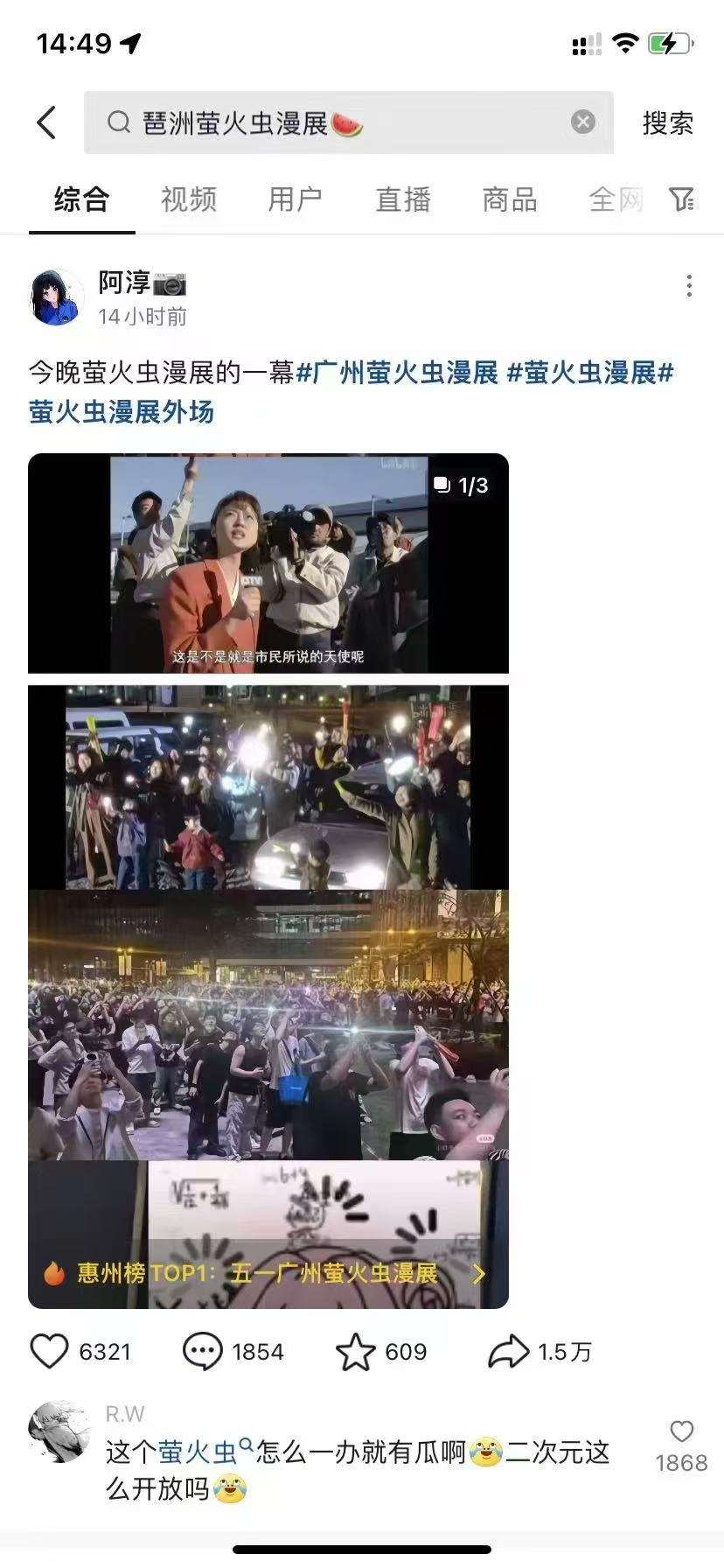The width and height of the screenshot is (724, 1568).
Task: Switch to the 商品 tab
Action: pyautogui.click(x=510, y=199)
